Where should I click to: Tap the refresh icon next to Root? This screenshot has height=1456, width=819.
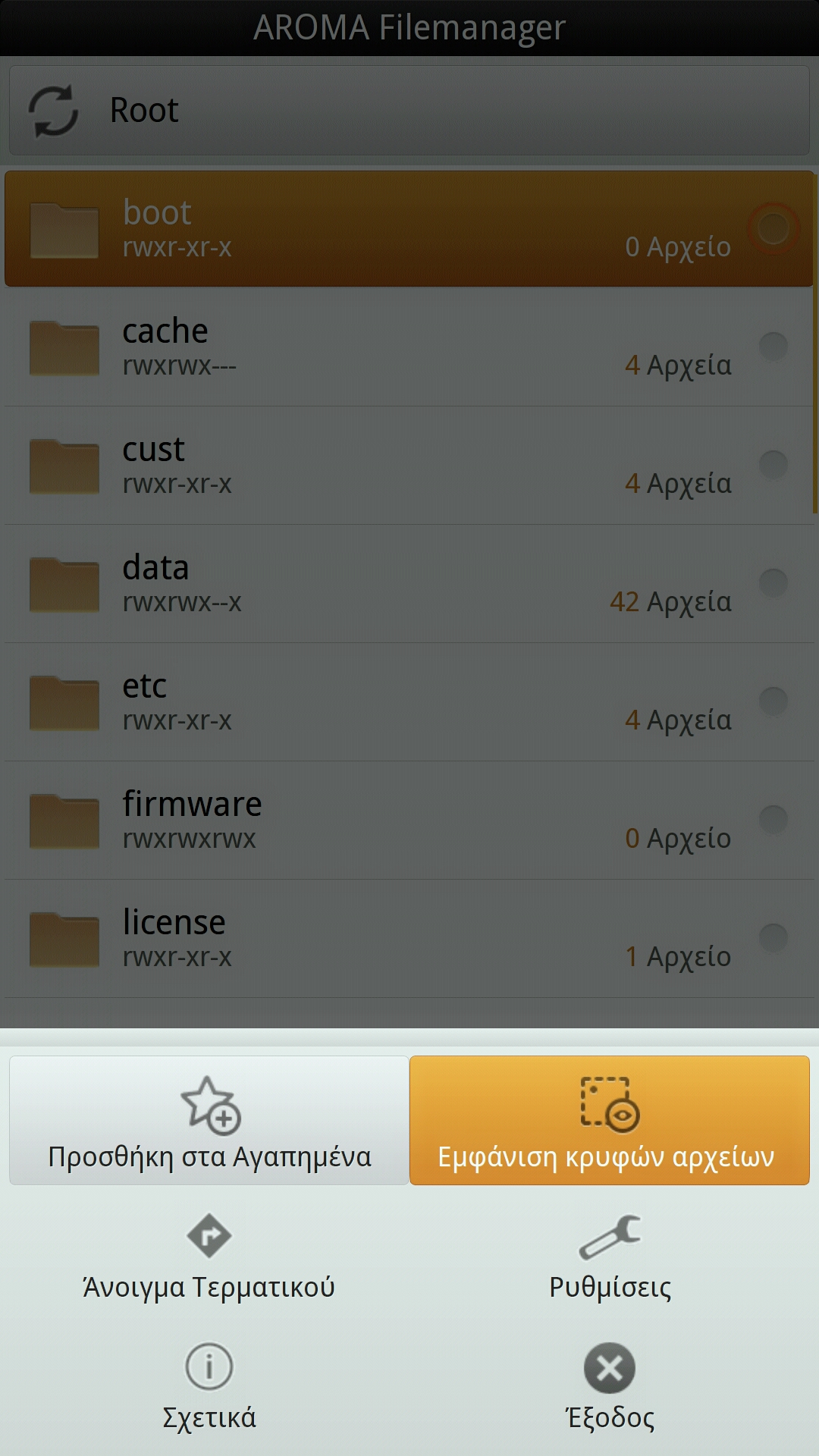(x=53, y=111)
